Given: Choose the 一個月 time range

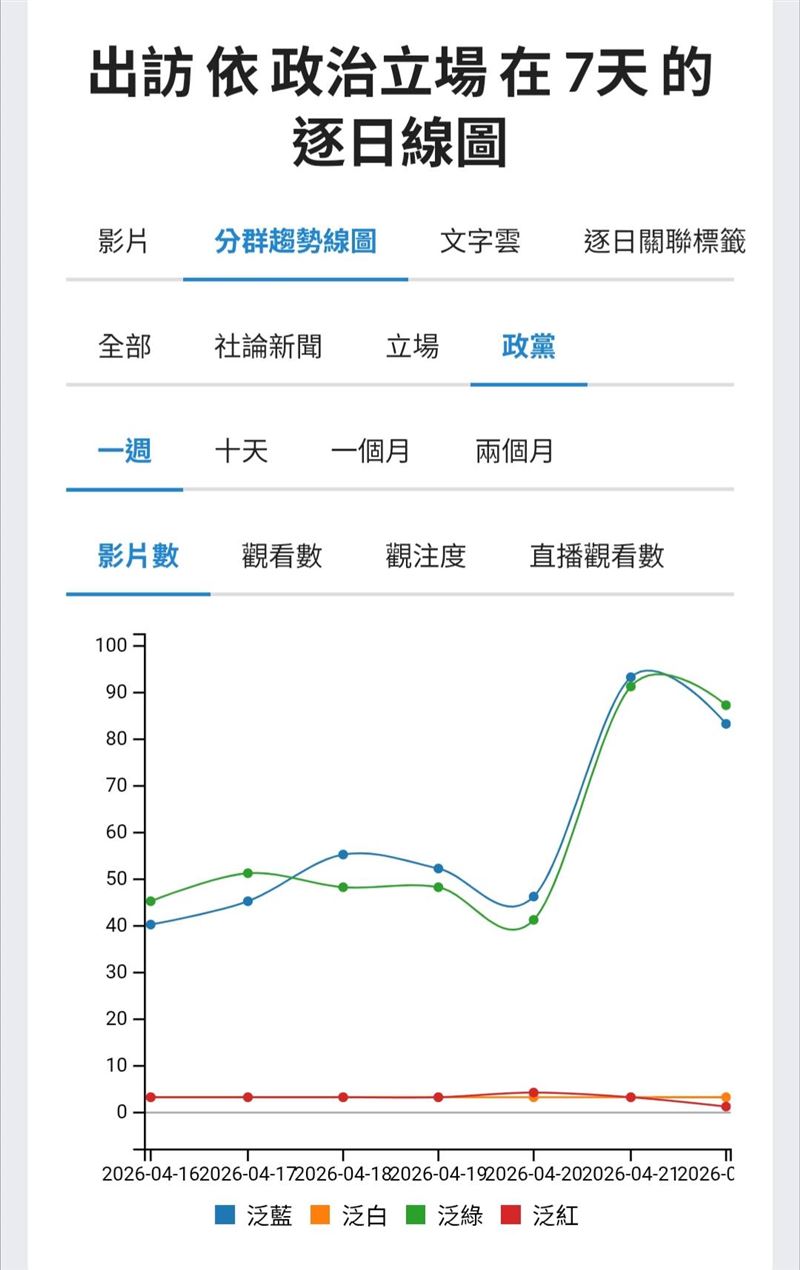Looking at the screenshot, I should pos(370,451).
